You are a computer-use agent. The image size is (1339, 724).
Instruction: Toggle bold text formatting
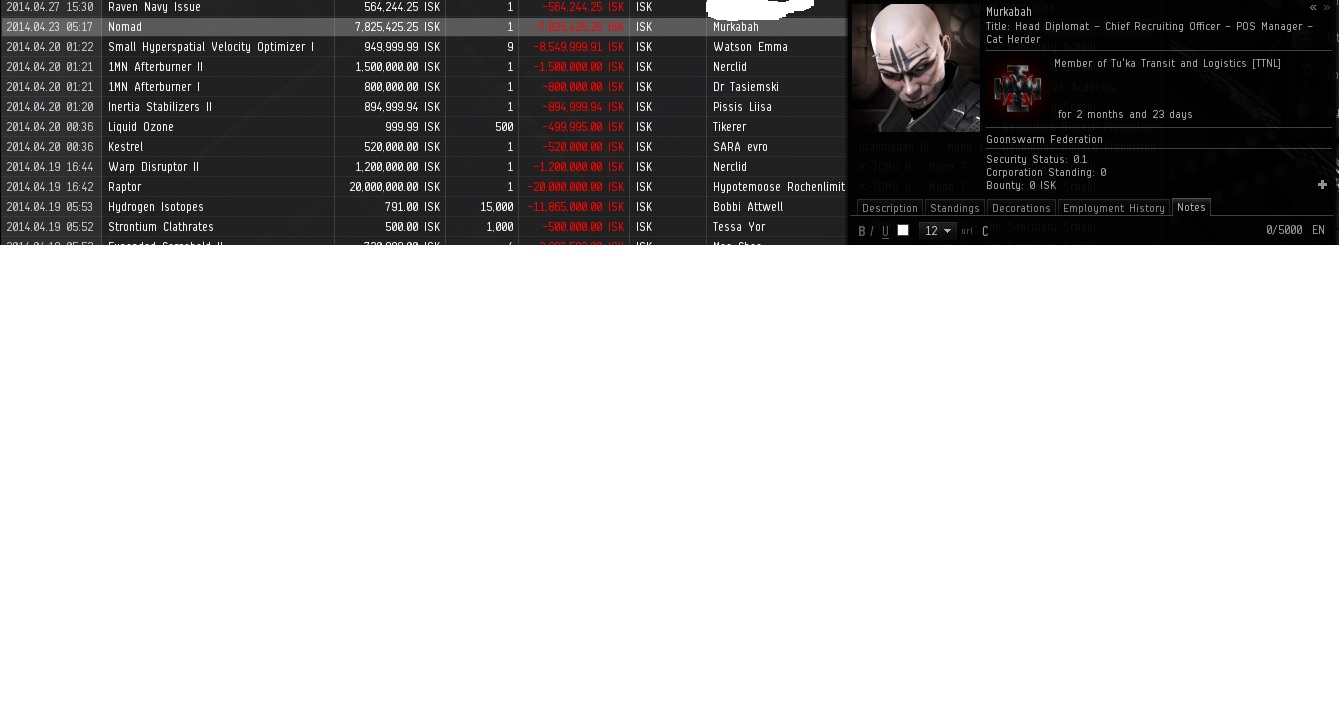(x=862, y=231)
